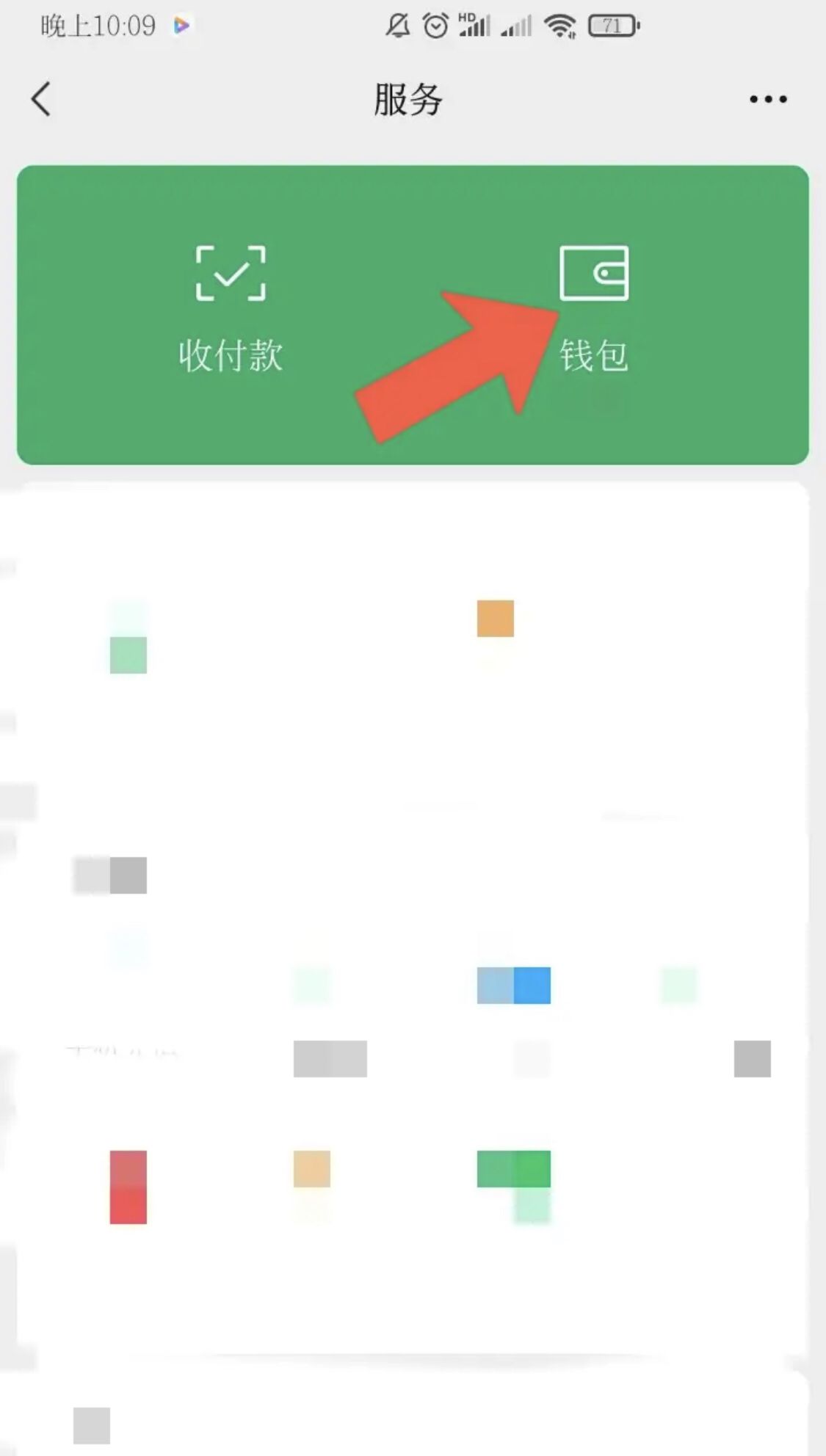Open the orange icon in the top services row
Screen dimensions: 826x1456
[x=495, y=620]
